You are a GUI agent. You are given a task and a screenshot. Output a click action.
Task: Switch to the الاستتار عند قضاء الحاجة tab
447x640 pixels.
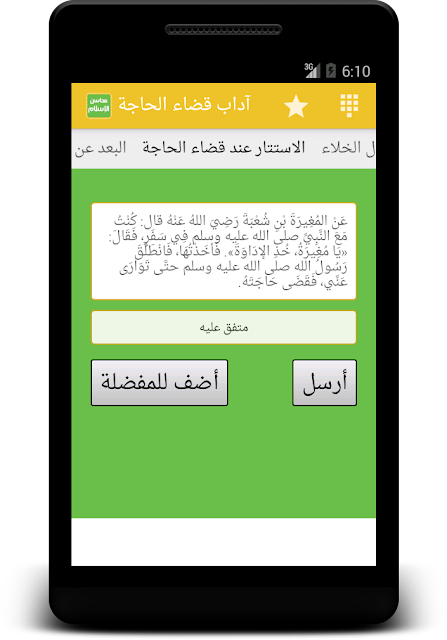click(224, 148)
